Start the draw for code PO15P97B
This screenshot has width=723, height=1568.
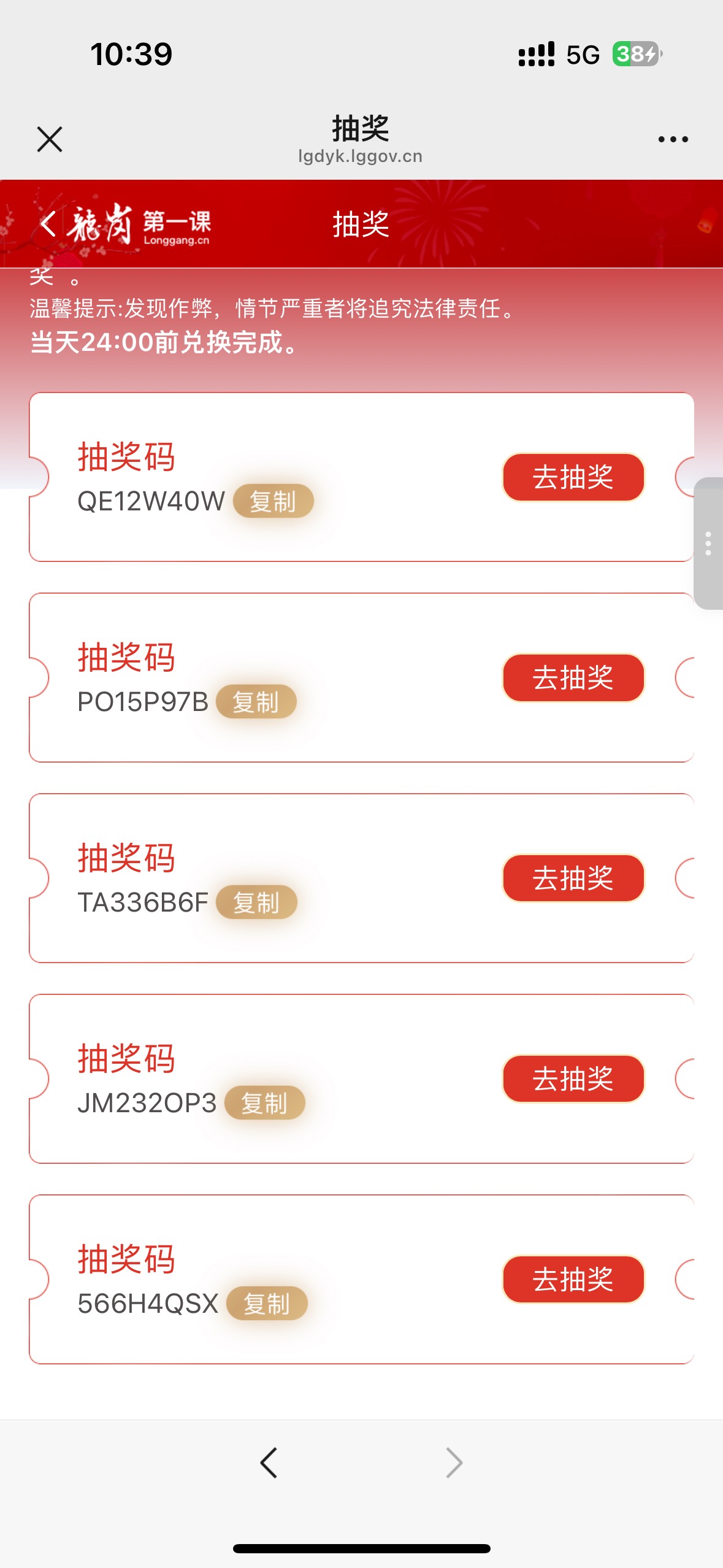573,678
